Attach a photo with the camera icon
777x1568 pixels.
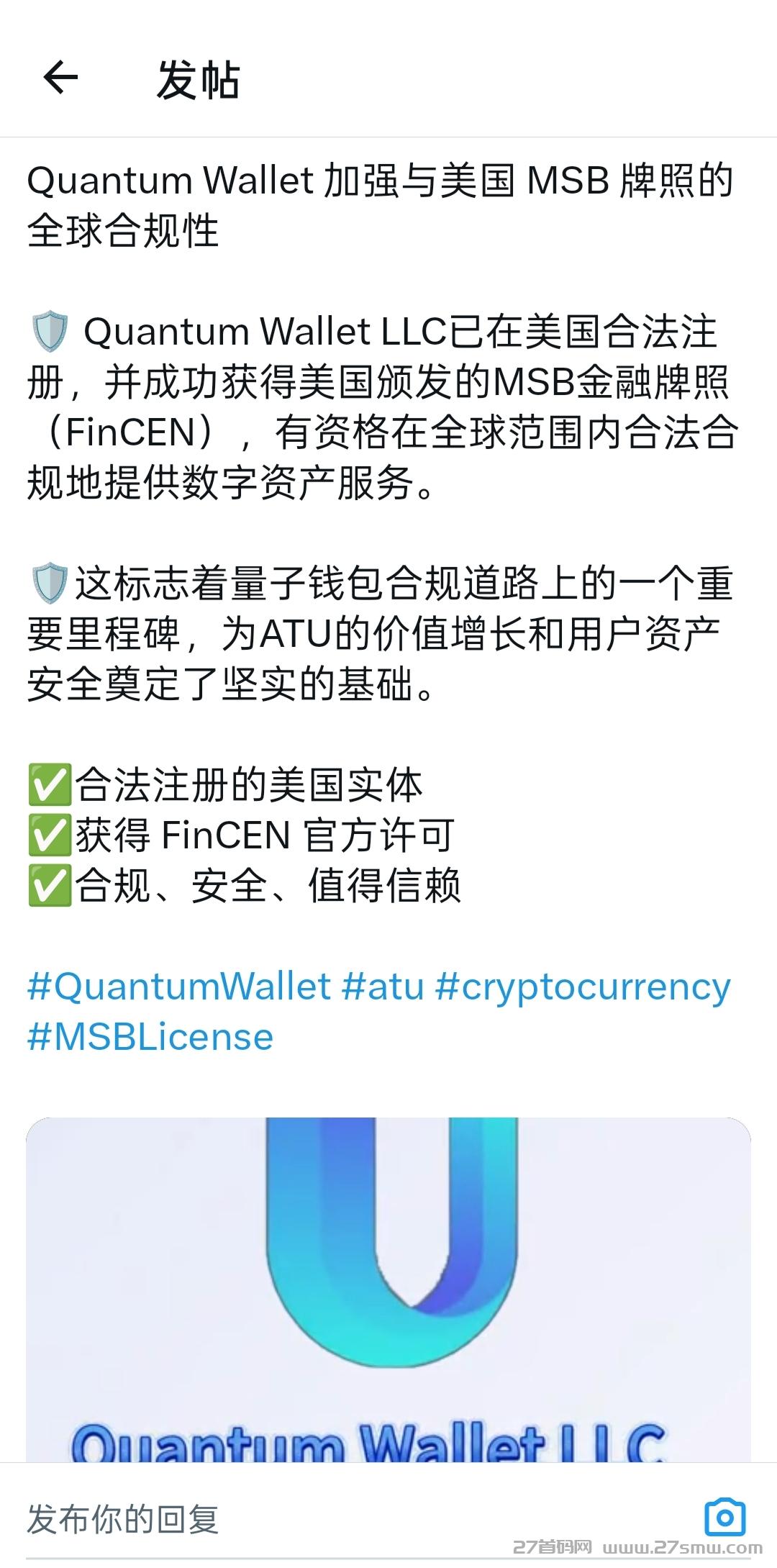pyautogui.click(x=724, y=1517)
